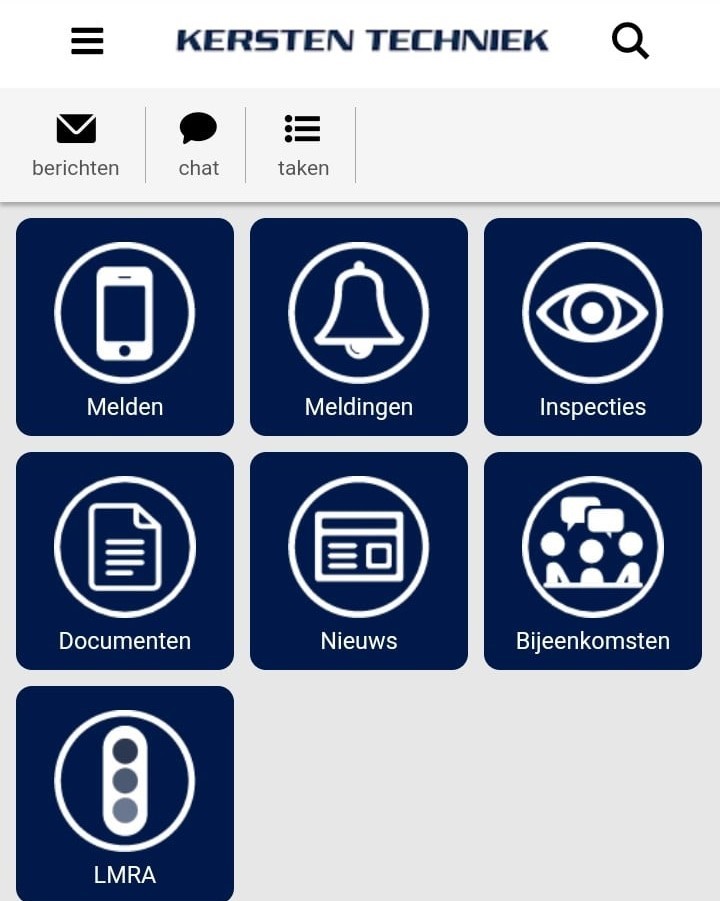Browse the Documenten tile
This screenshot has width=720, height=901.
(x=125, y=561)
